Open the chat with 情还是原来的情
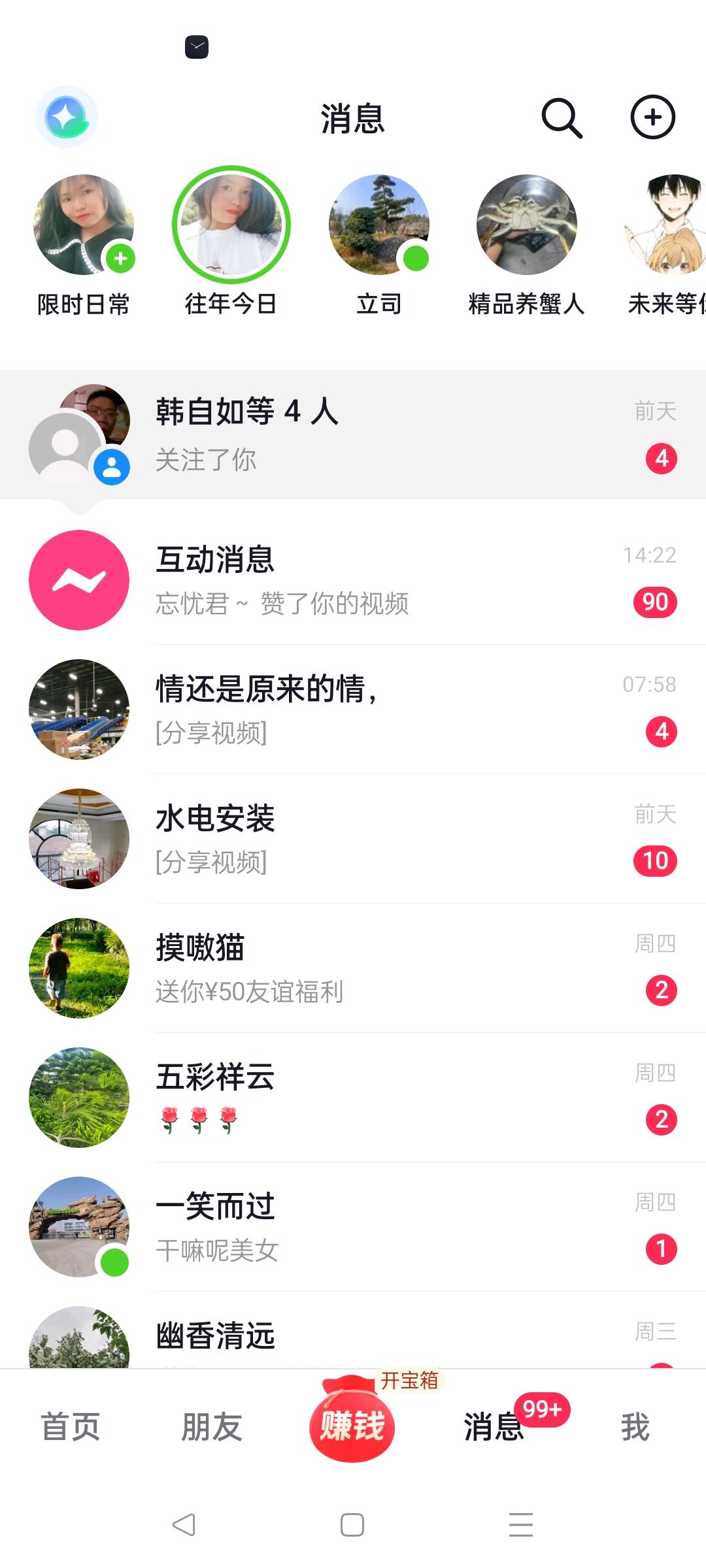 coord(353,710)
